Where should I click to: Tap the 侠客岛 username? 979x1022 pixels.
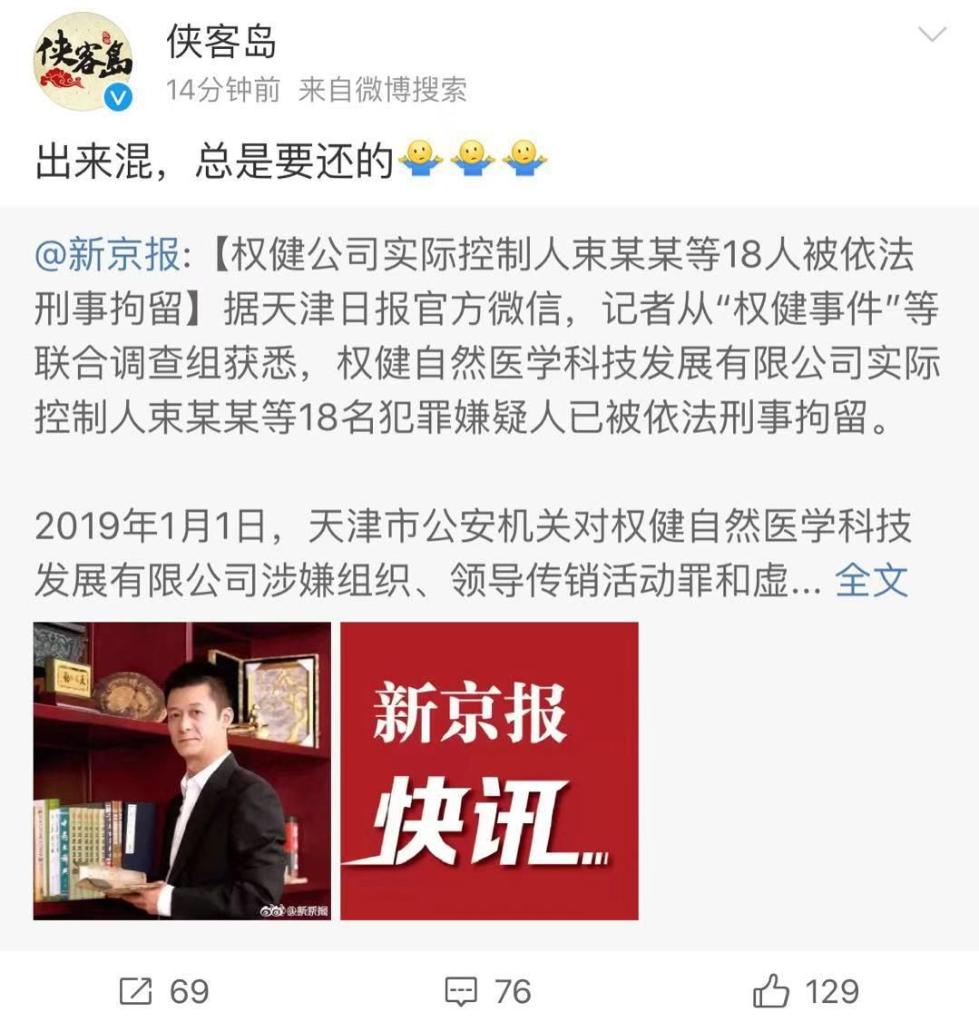click(x=221, y=43)
